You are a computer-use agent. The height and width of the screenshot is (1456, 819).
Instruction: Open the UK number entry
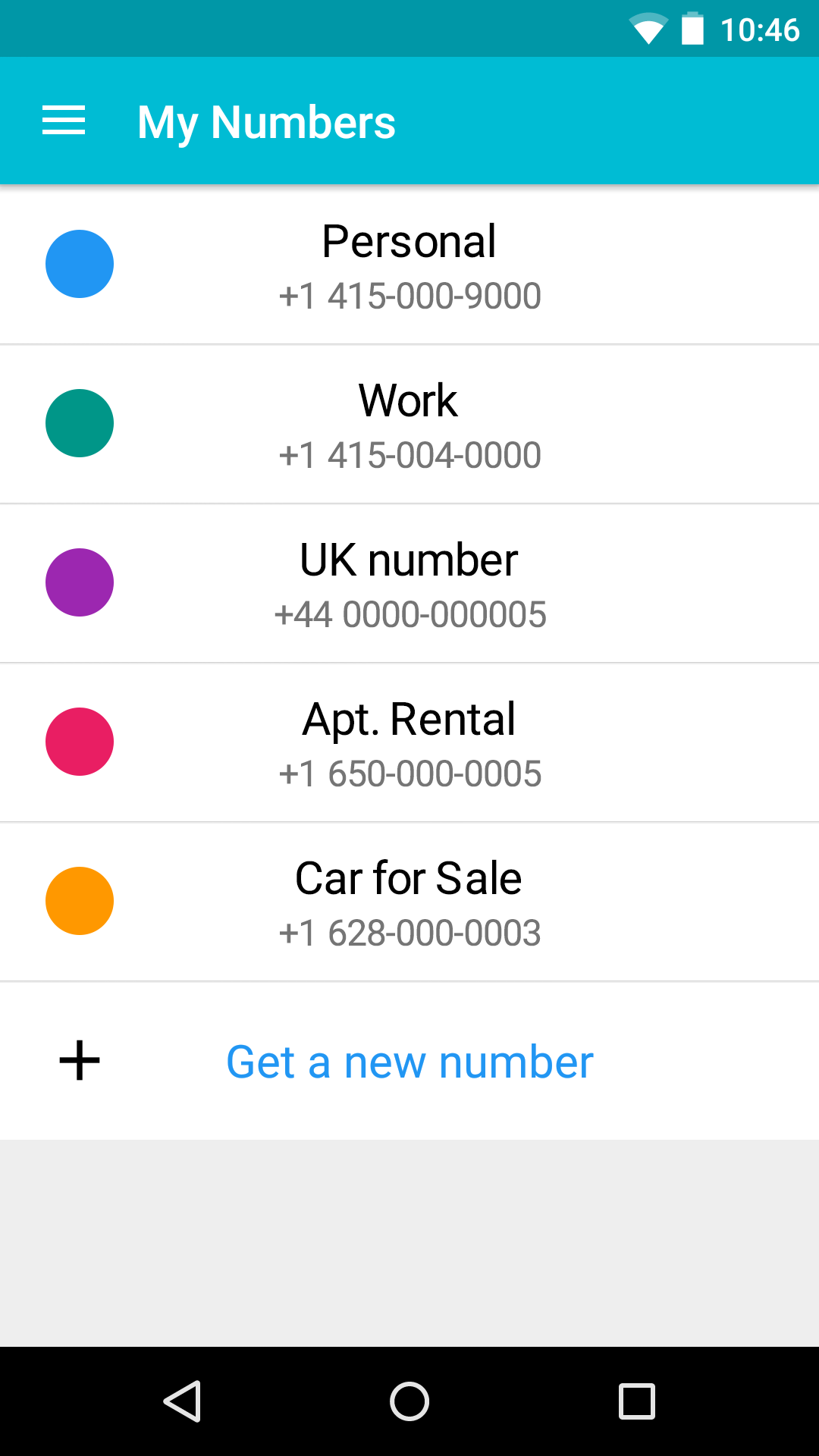409,583
